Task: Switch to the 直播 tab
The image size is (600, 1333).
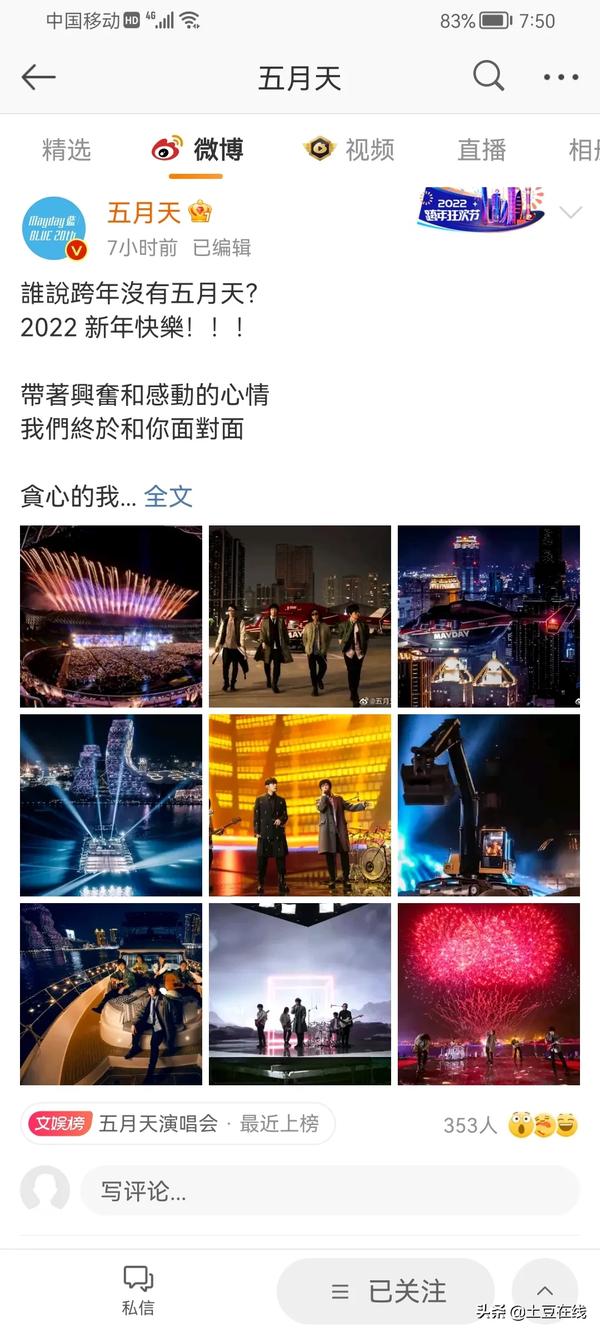Action: [x=482, y=150]
